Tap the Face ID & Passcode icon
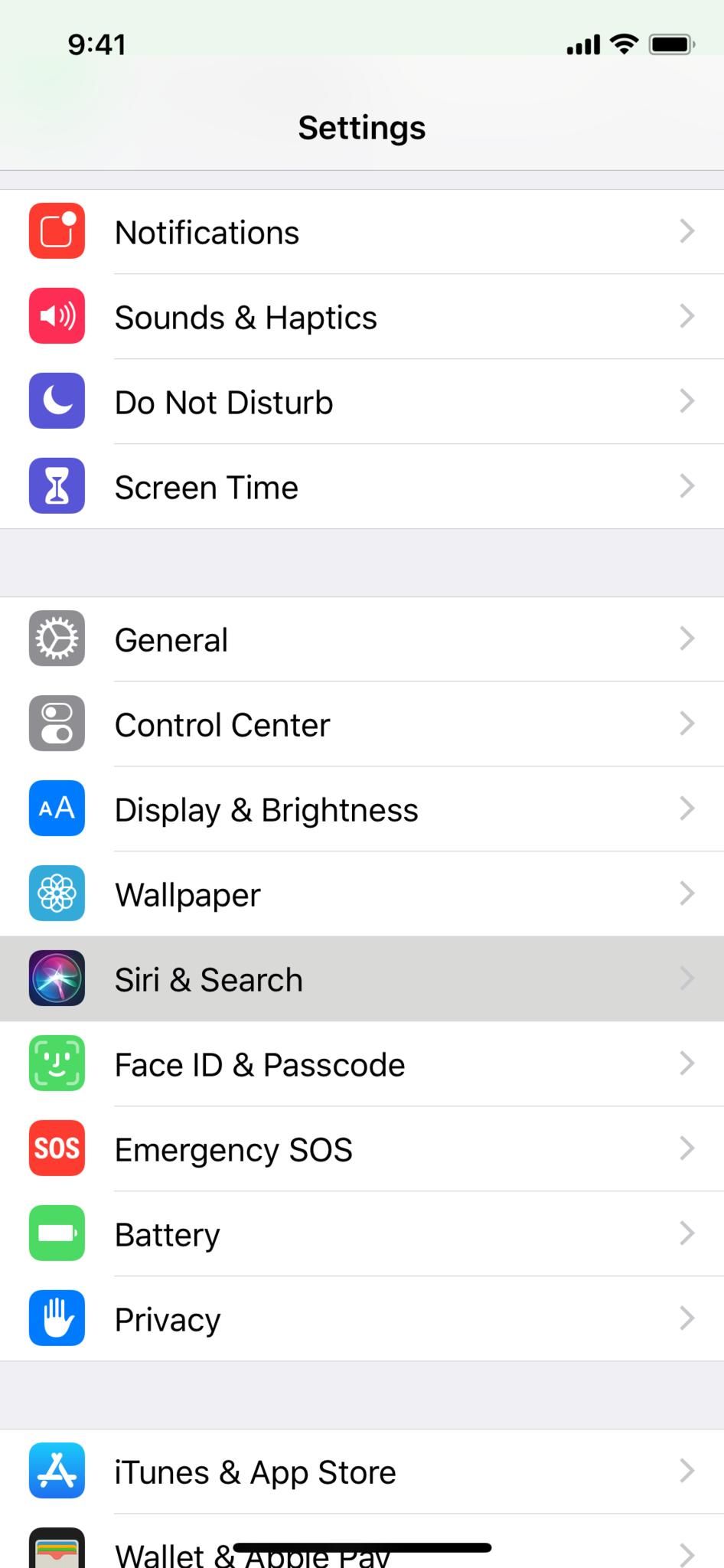 [56, 1063]
